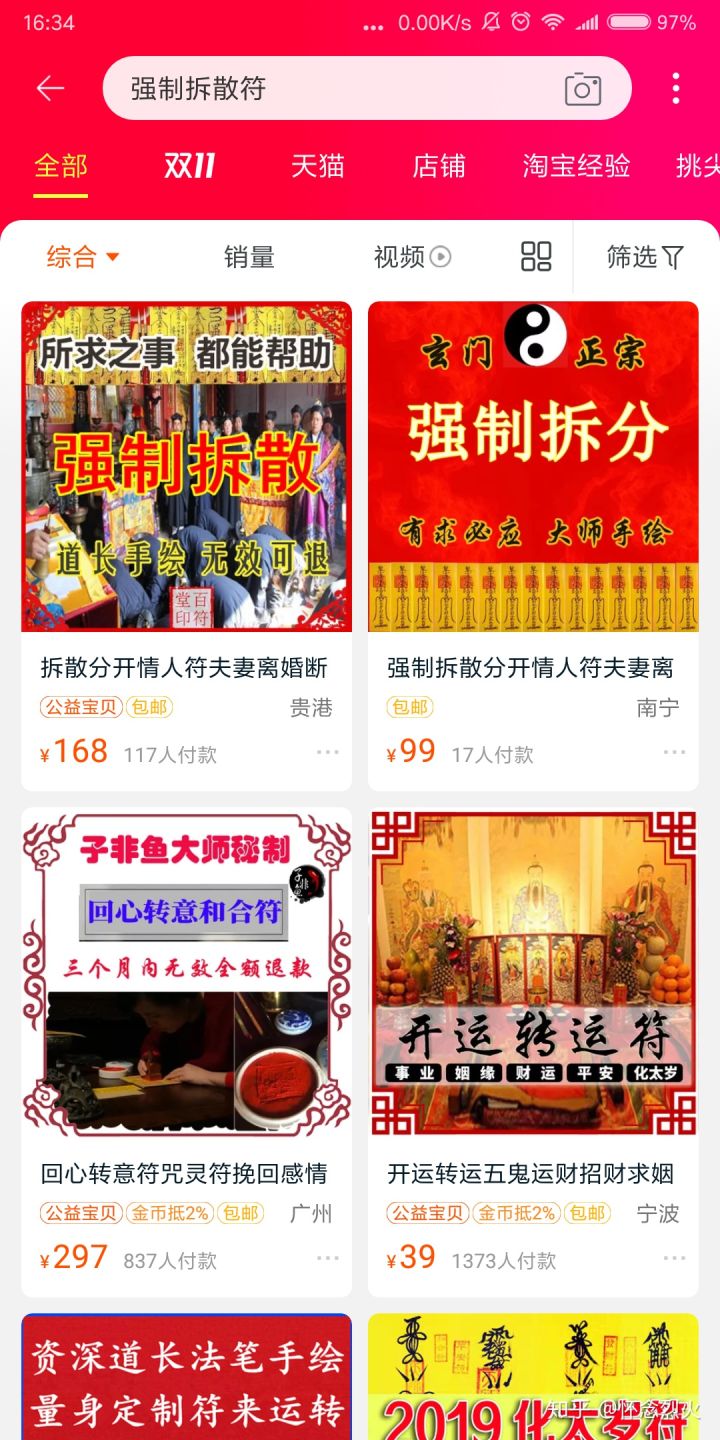Screen dimensions: 720x1440
Task: Open more options on the ¥39 item
Action: [675, 1258]
